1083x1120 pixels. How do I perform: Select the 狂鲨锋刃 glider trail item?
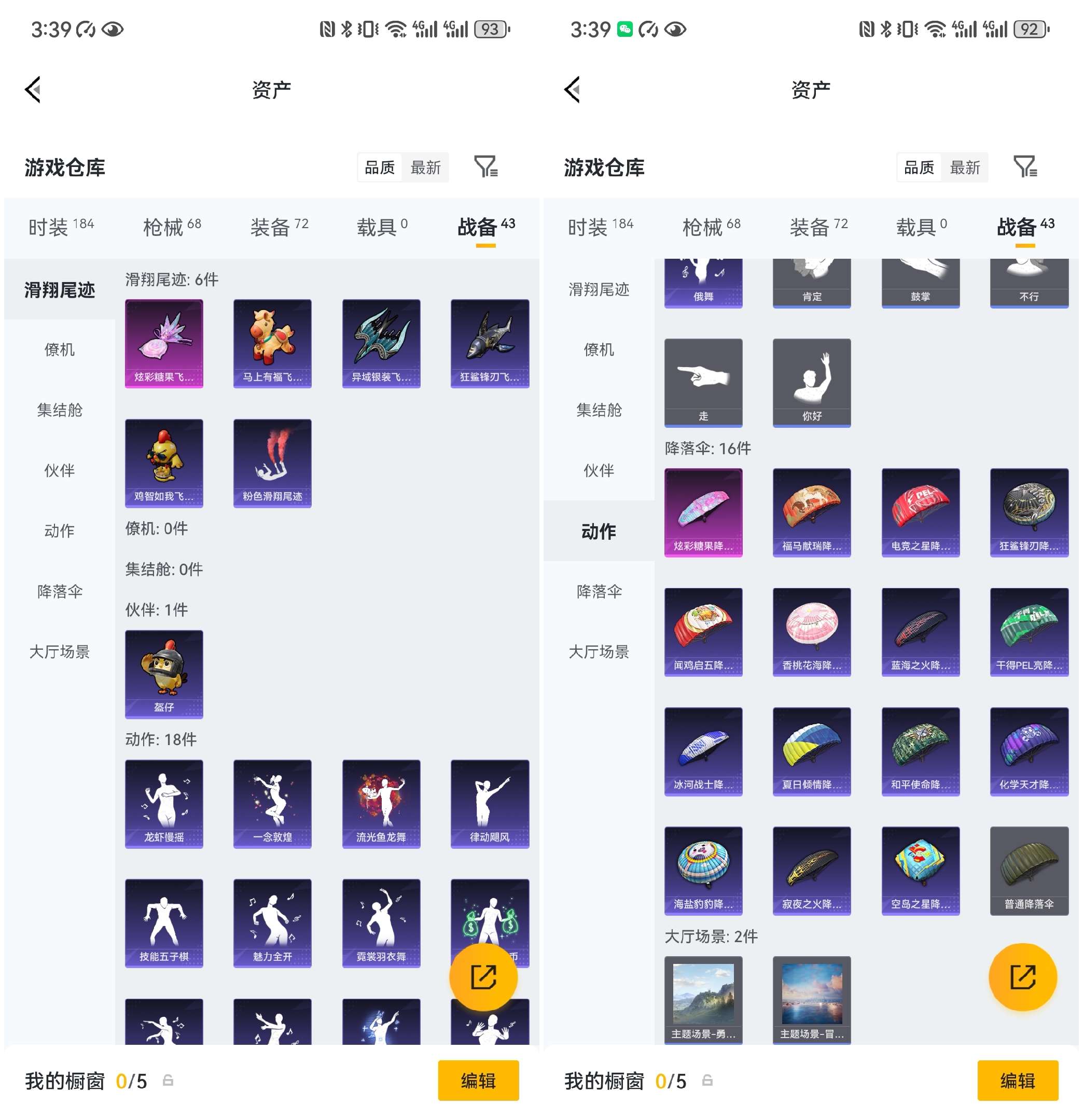point(490,343)
